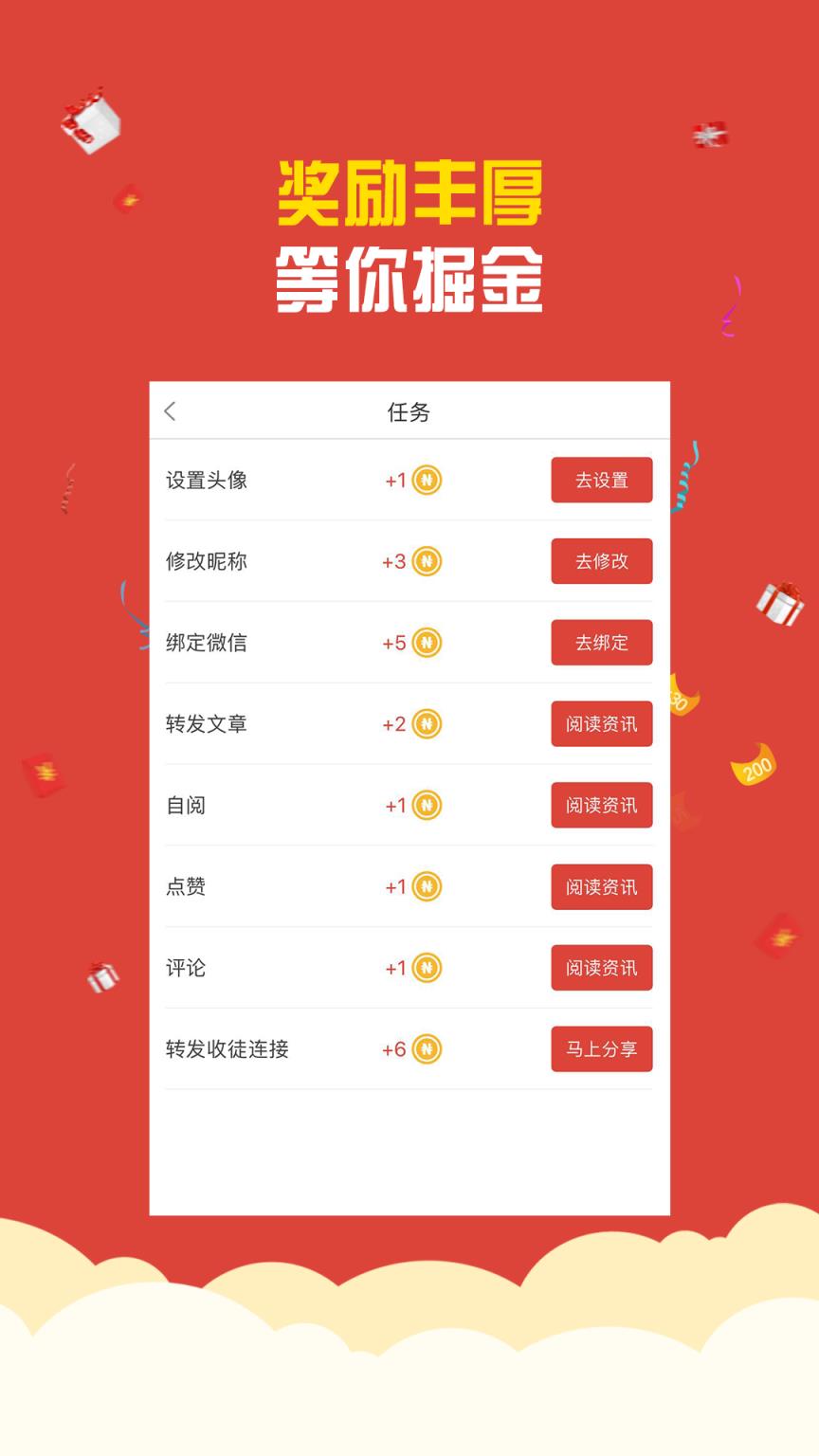Tap the back arrow on the 任务 page

(171, 412)
